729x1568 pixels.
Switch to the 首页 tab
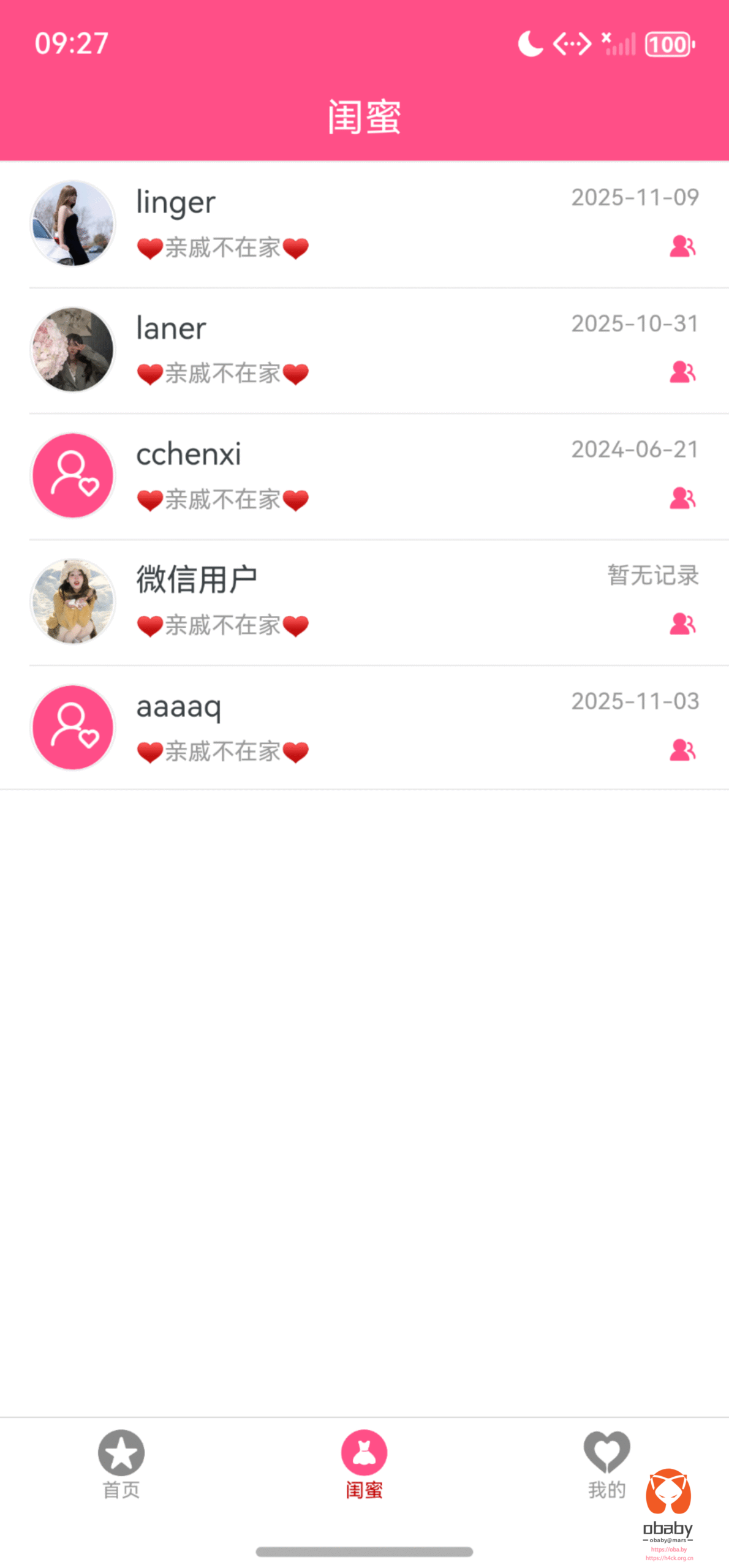[x=121, y=1464]
